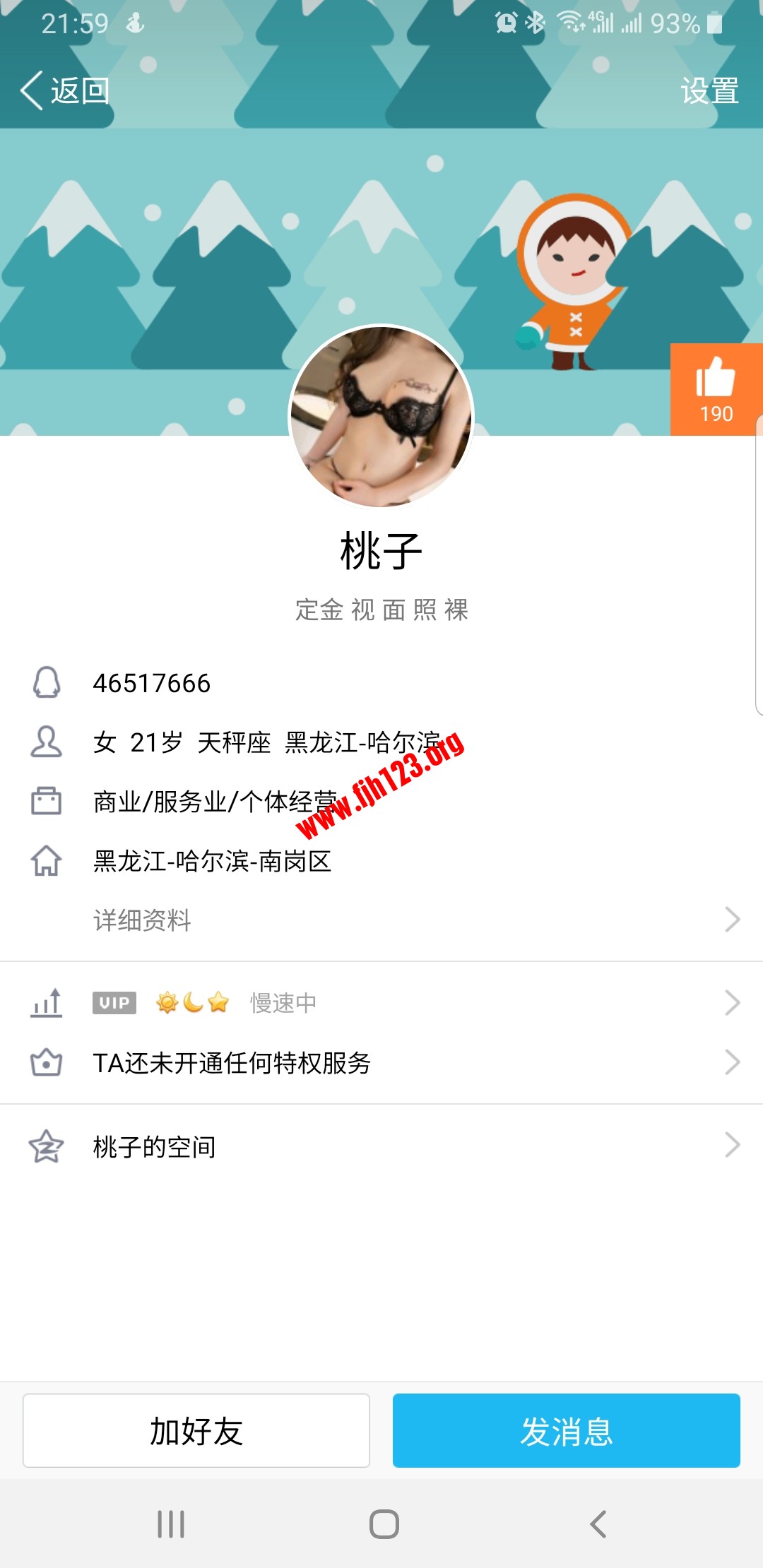
Task: Open the profile avatar picture
Action: (x=381, y=417)
